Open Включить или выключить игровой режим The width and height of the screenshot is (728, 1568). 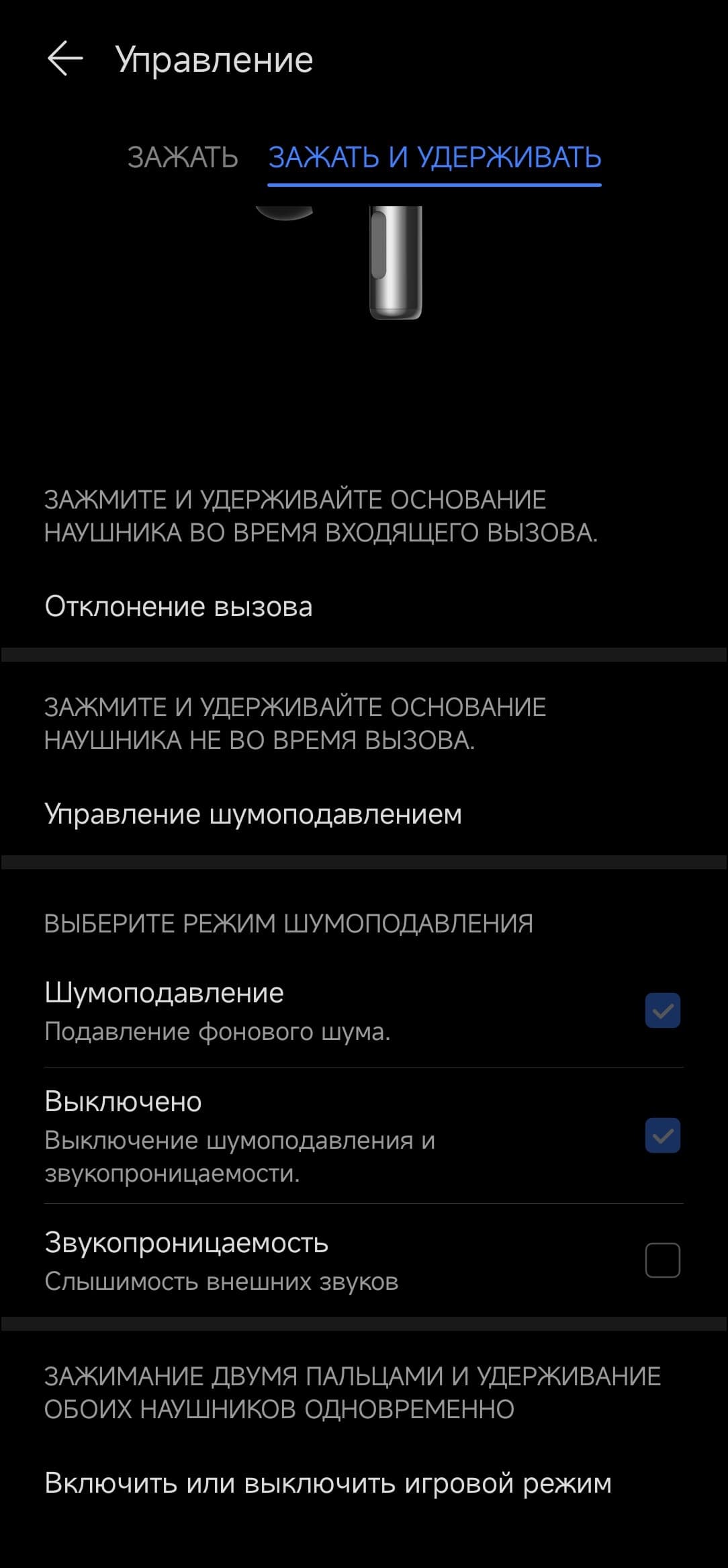point(328,1483)
